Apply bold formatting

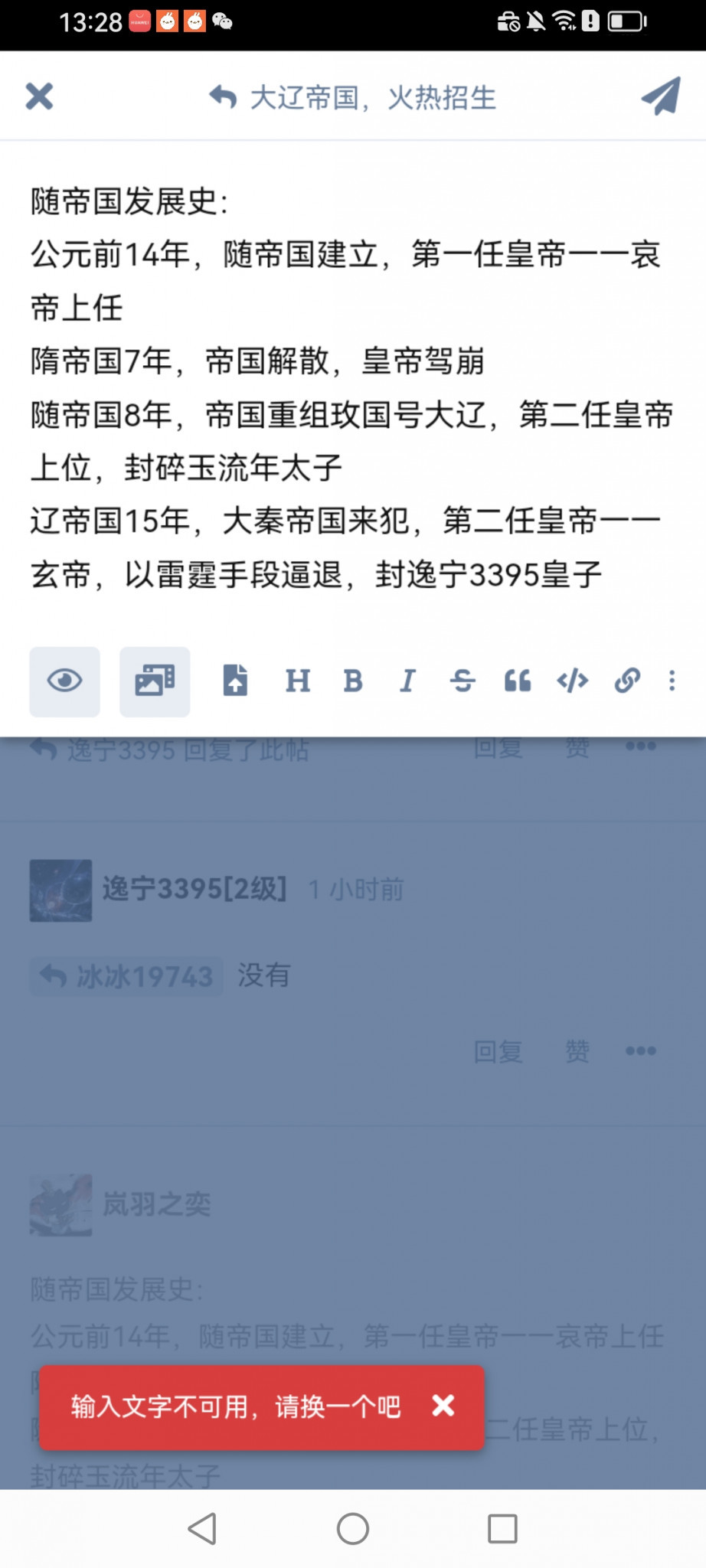(x=353, y=681)
